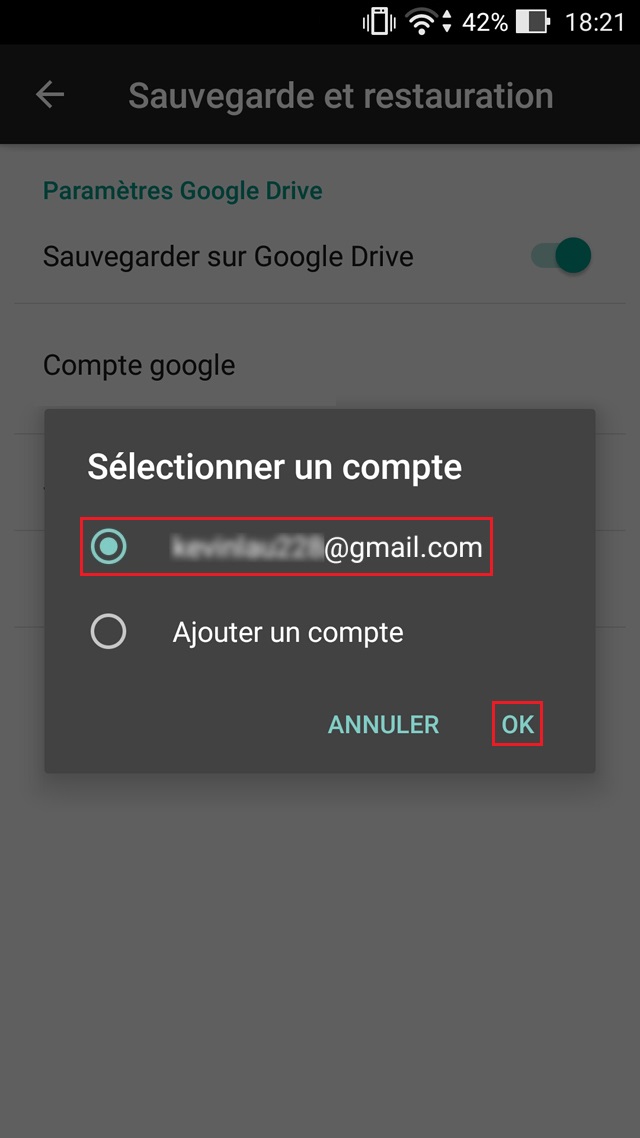Confirm the account with OK

click(518, 725)
